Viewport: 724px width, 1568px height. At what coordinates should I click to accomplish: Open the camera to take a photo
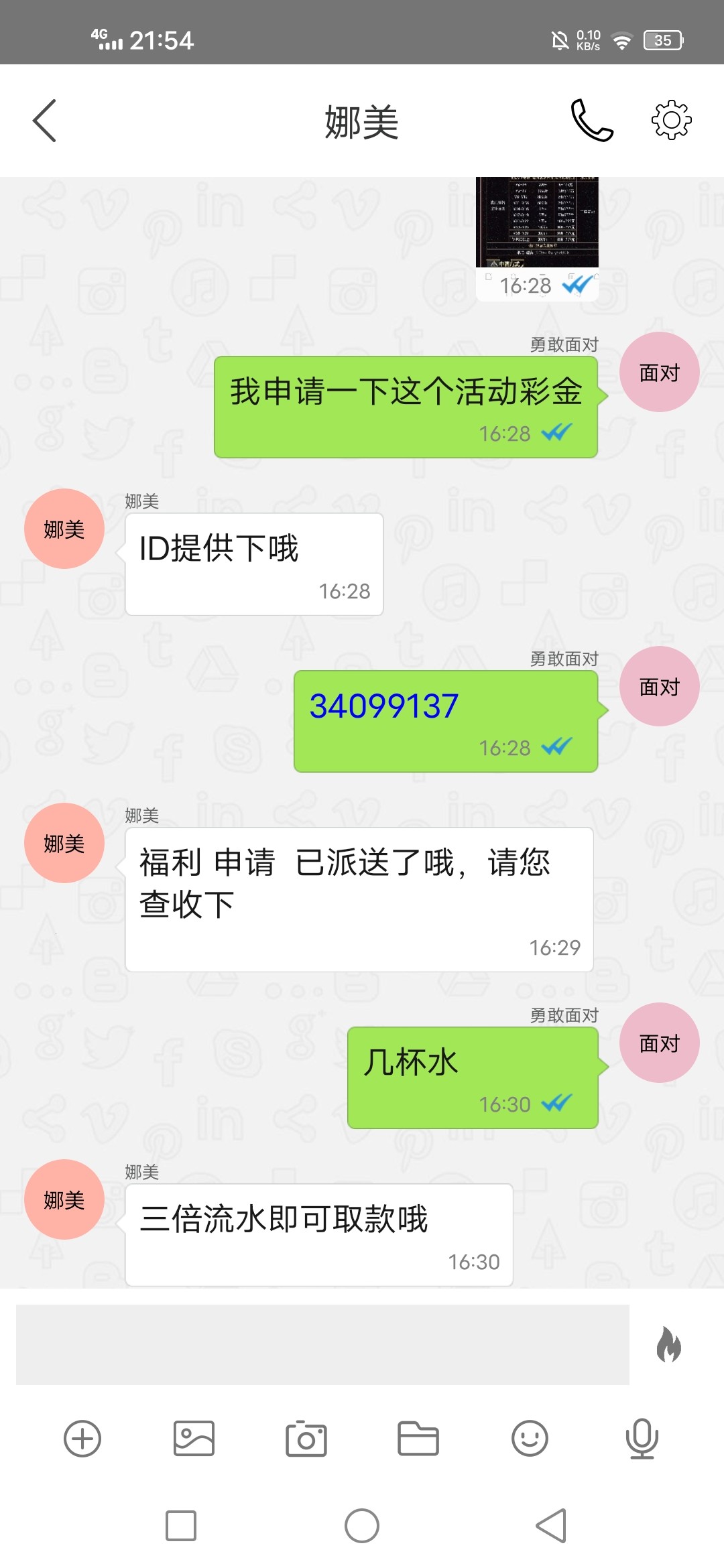click(x=306, y=1439)
